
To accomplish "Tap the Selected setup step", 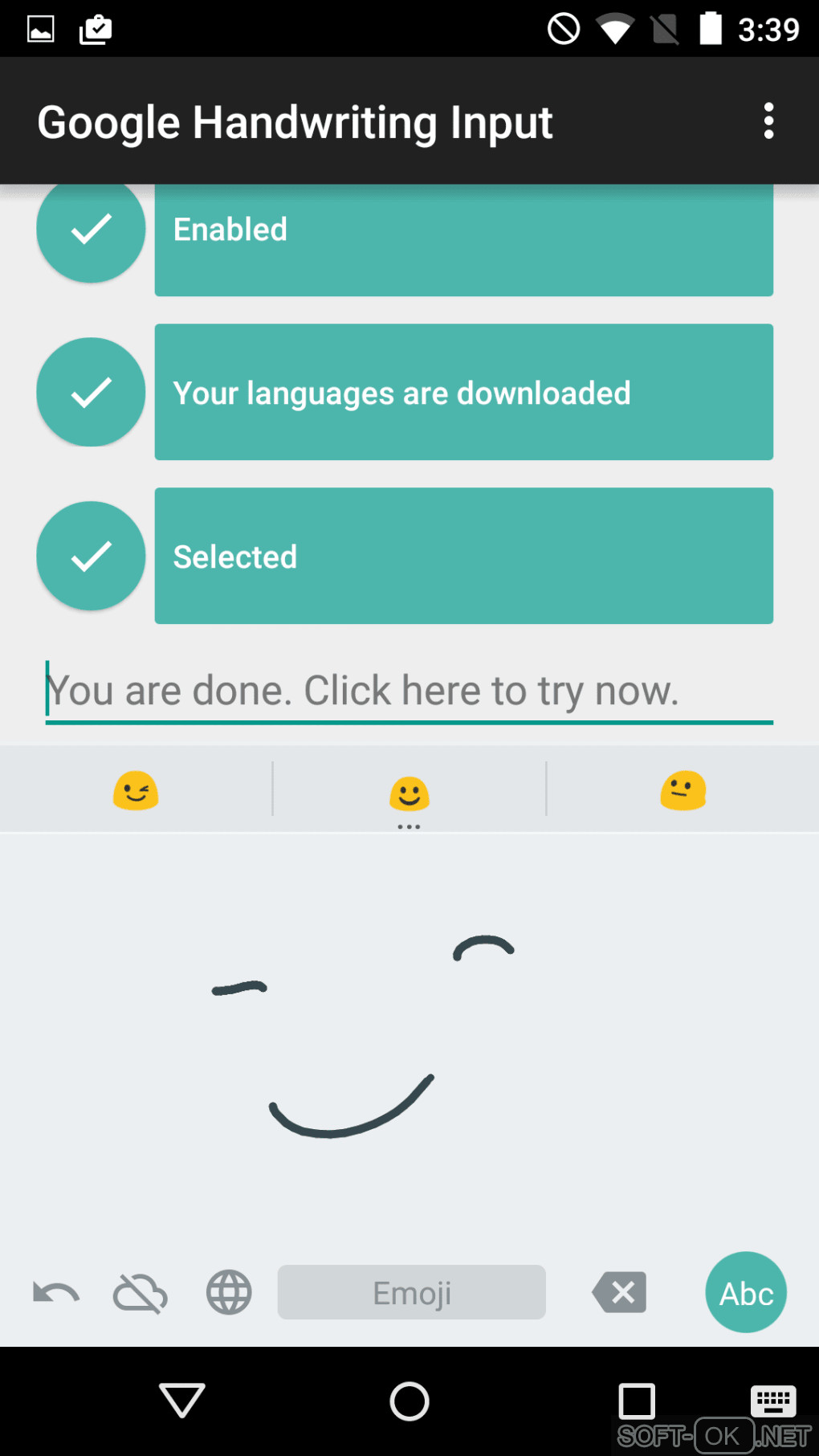I will pos(463,556).
